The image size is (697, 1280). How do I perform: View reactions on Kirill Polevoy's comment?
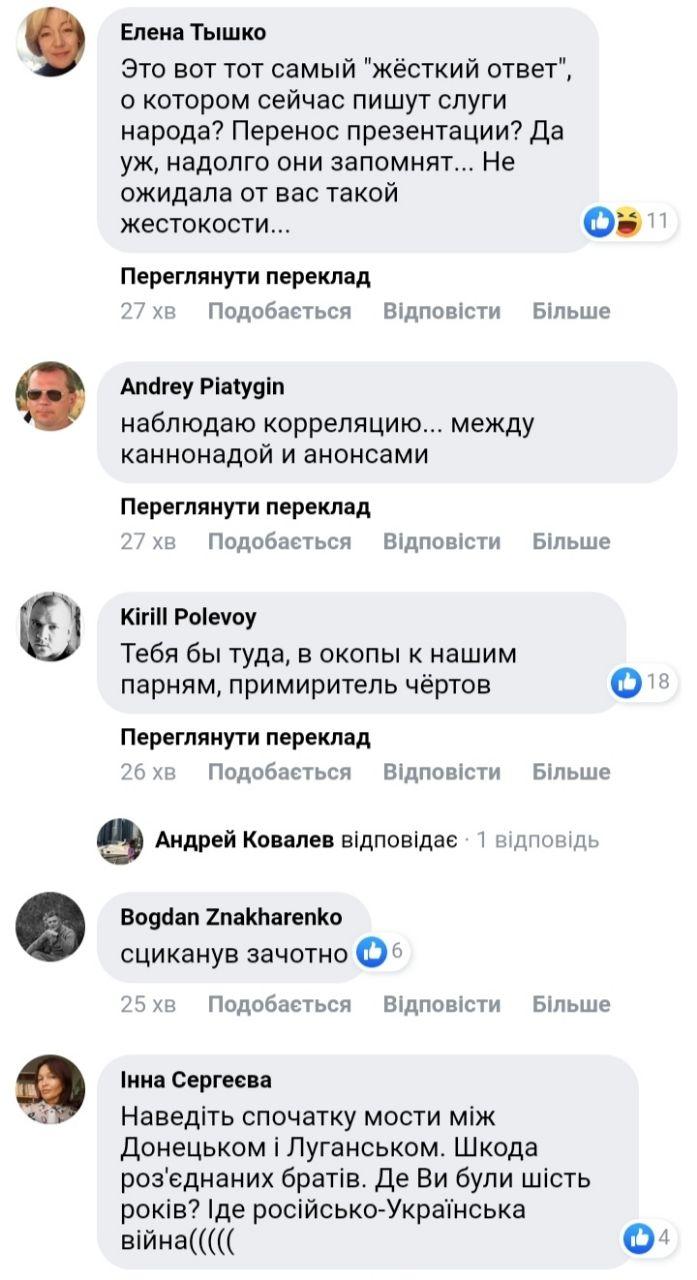click(640, 683)
